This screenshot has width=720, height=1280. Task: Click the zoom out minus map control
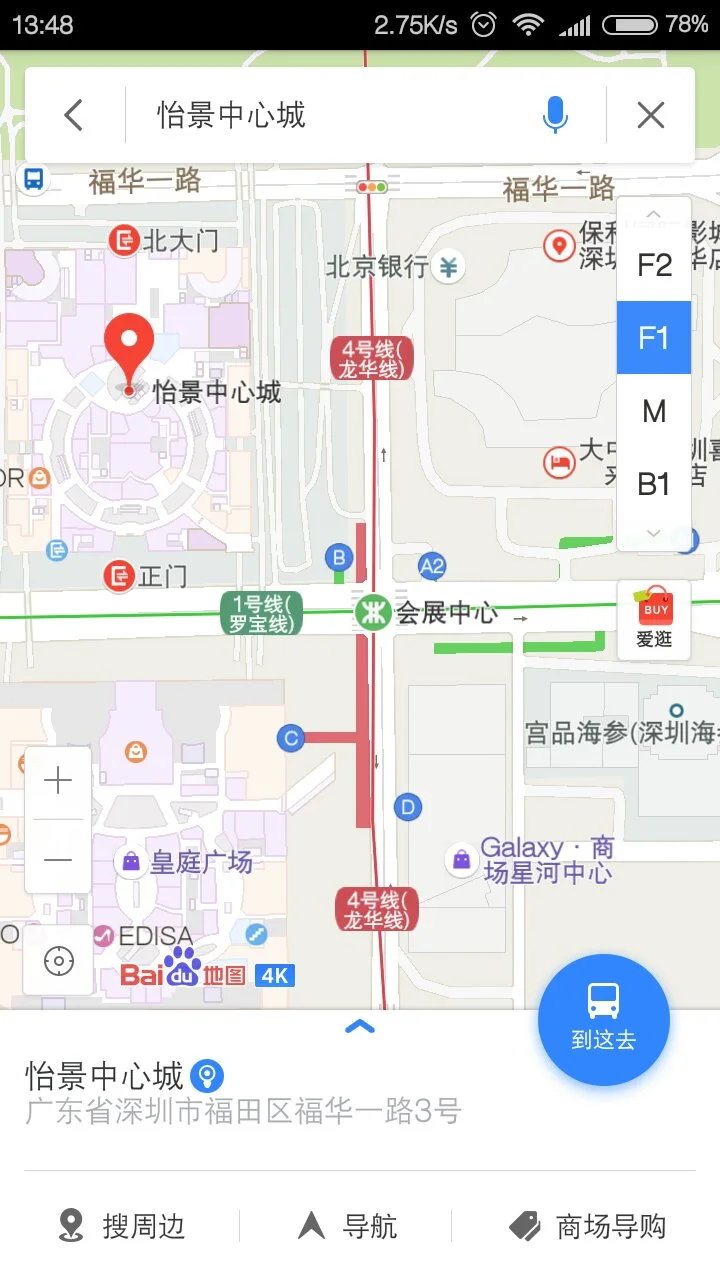point(57,858)
